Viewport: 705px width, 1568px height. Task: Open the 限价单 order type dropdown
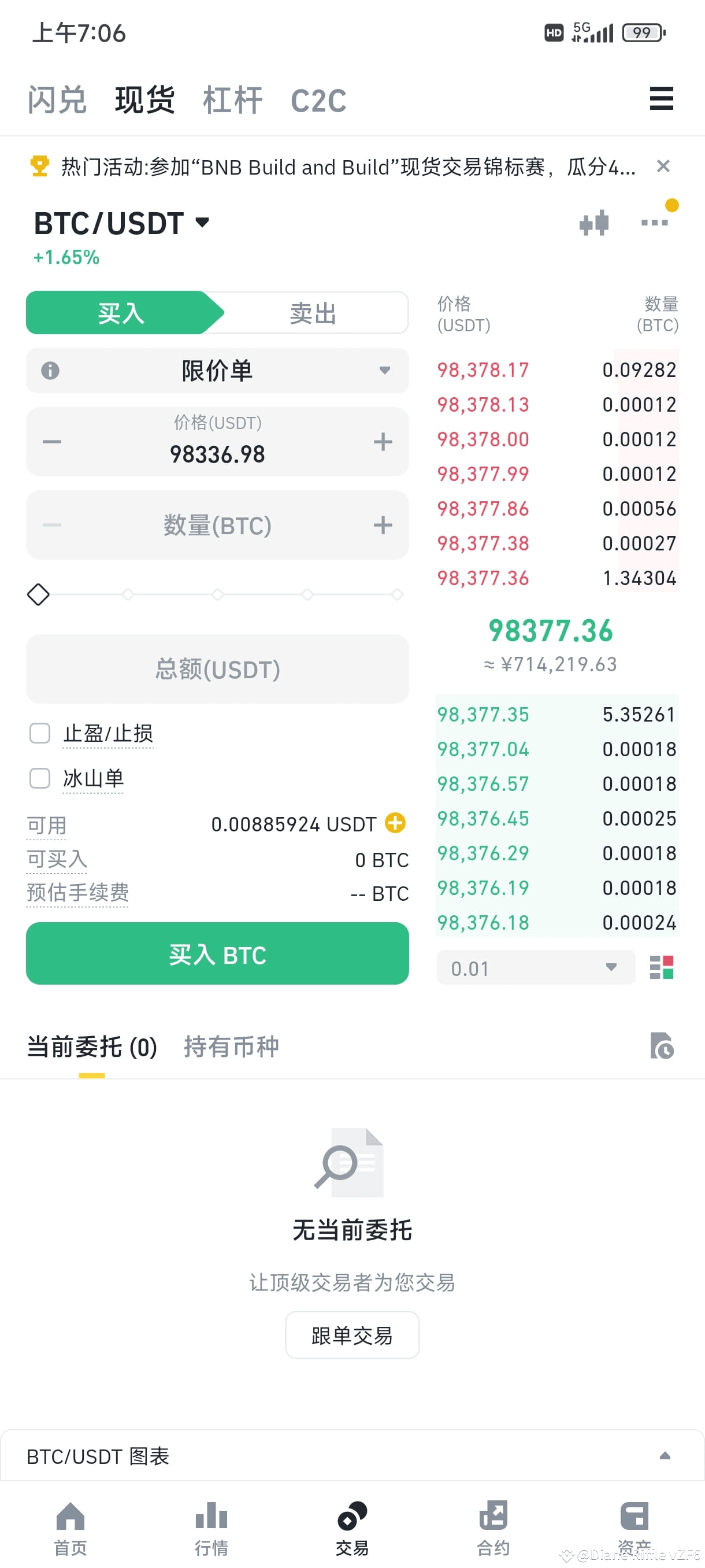pyautogui.click(x=217, y=371)
